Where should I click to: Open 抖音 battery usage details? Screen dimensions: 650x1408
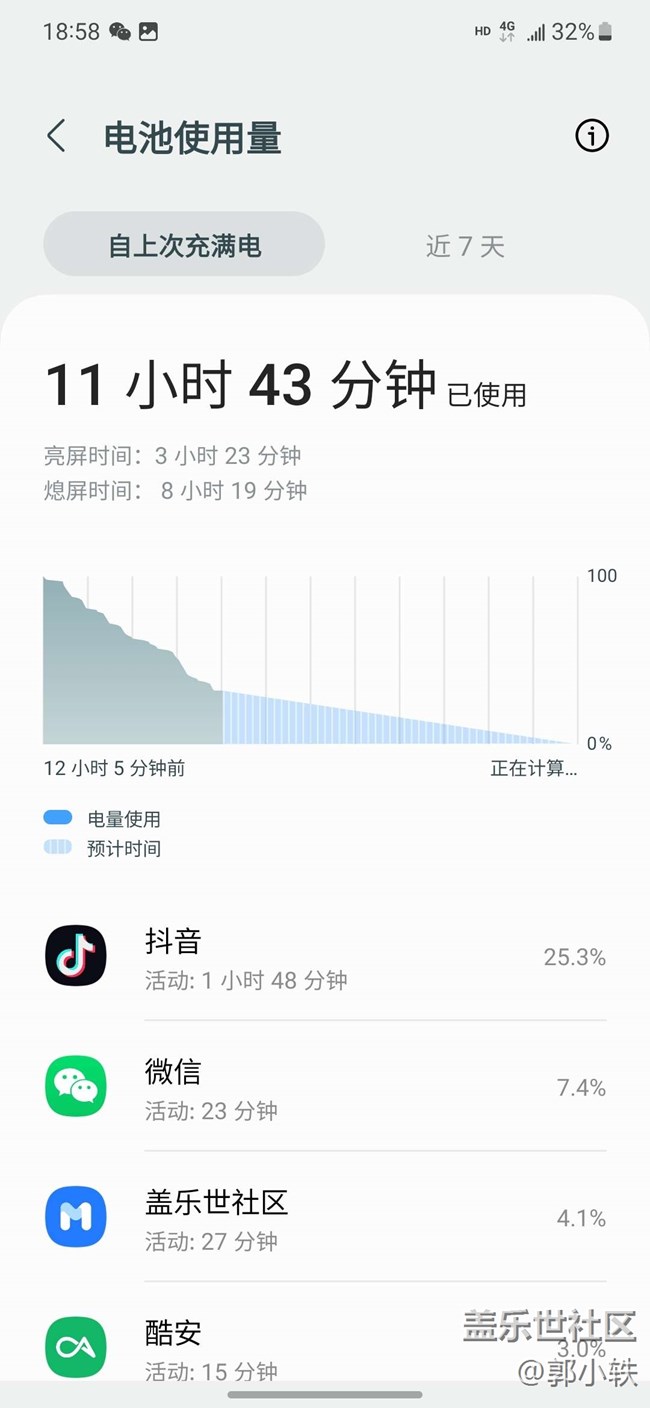point(325,956)
